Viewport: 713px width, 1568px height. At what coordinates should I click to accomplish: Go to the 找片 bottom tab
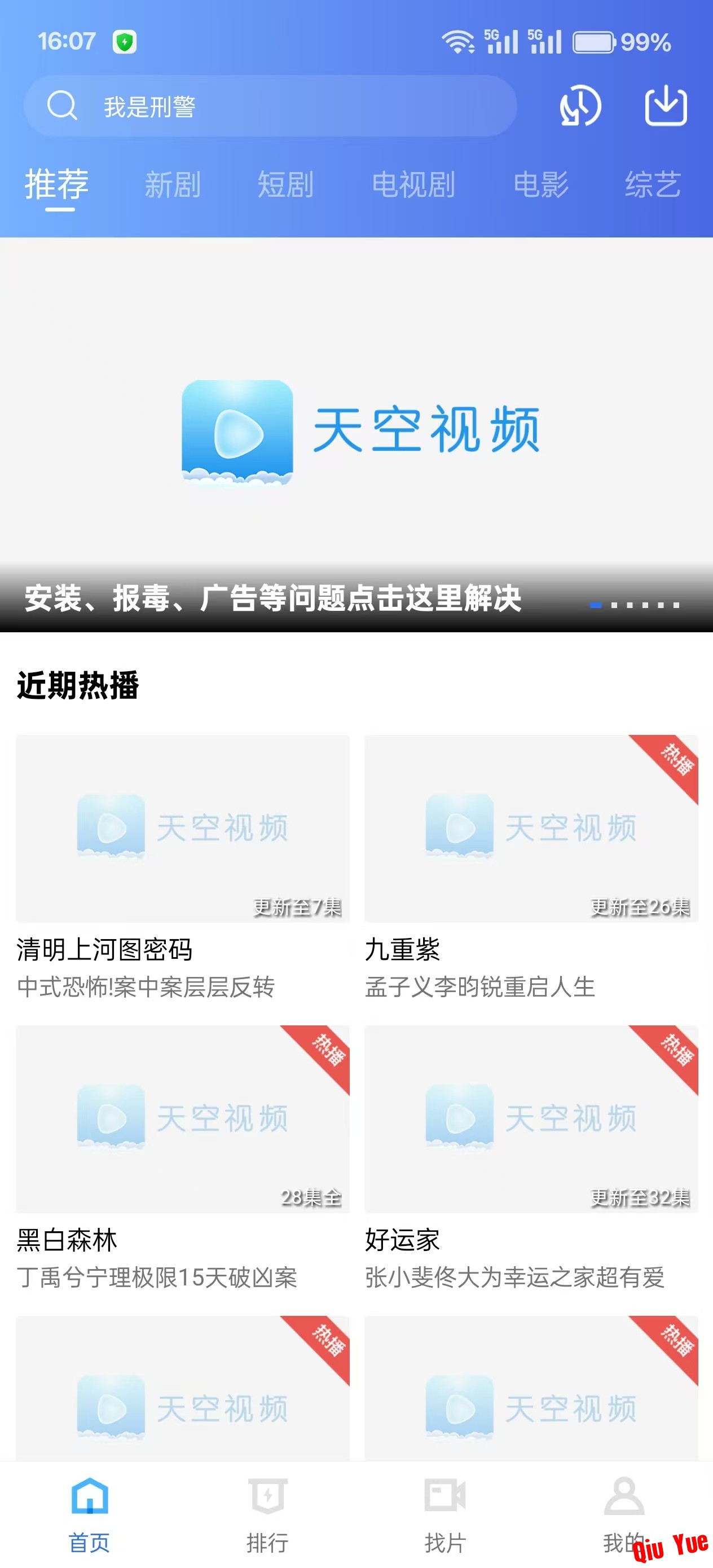pyautogui.click(x=445, y=1514)
